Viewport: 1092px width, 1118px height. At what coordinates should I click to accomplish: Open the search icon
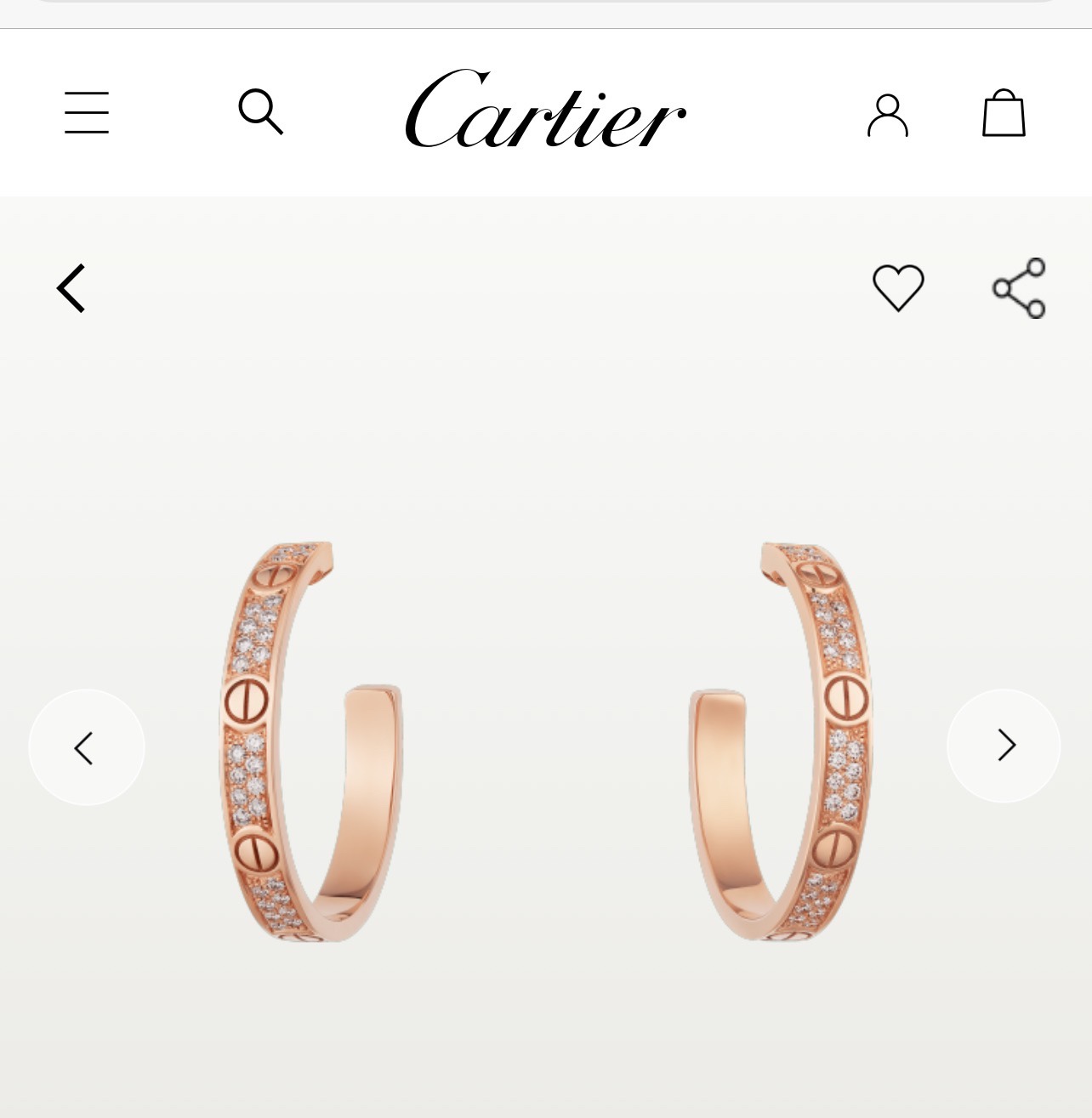(x=260, y=111)
